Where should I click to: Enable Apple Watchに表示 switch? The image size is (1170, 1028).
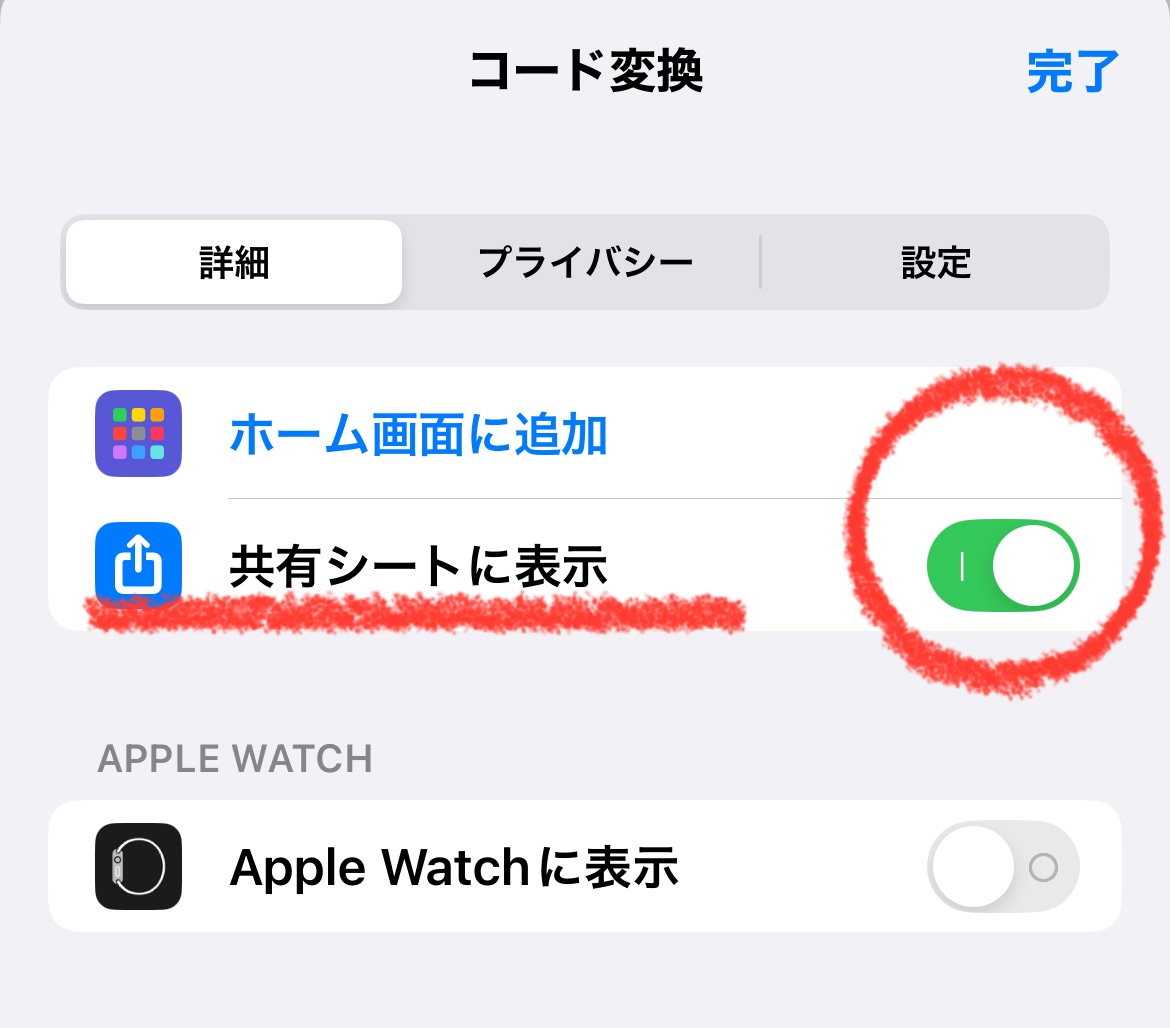[x=1003, y=867]
